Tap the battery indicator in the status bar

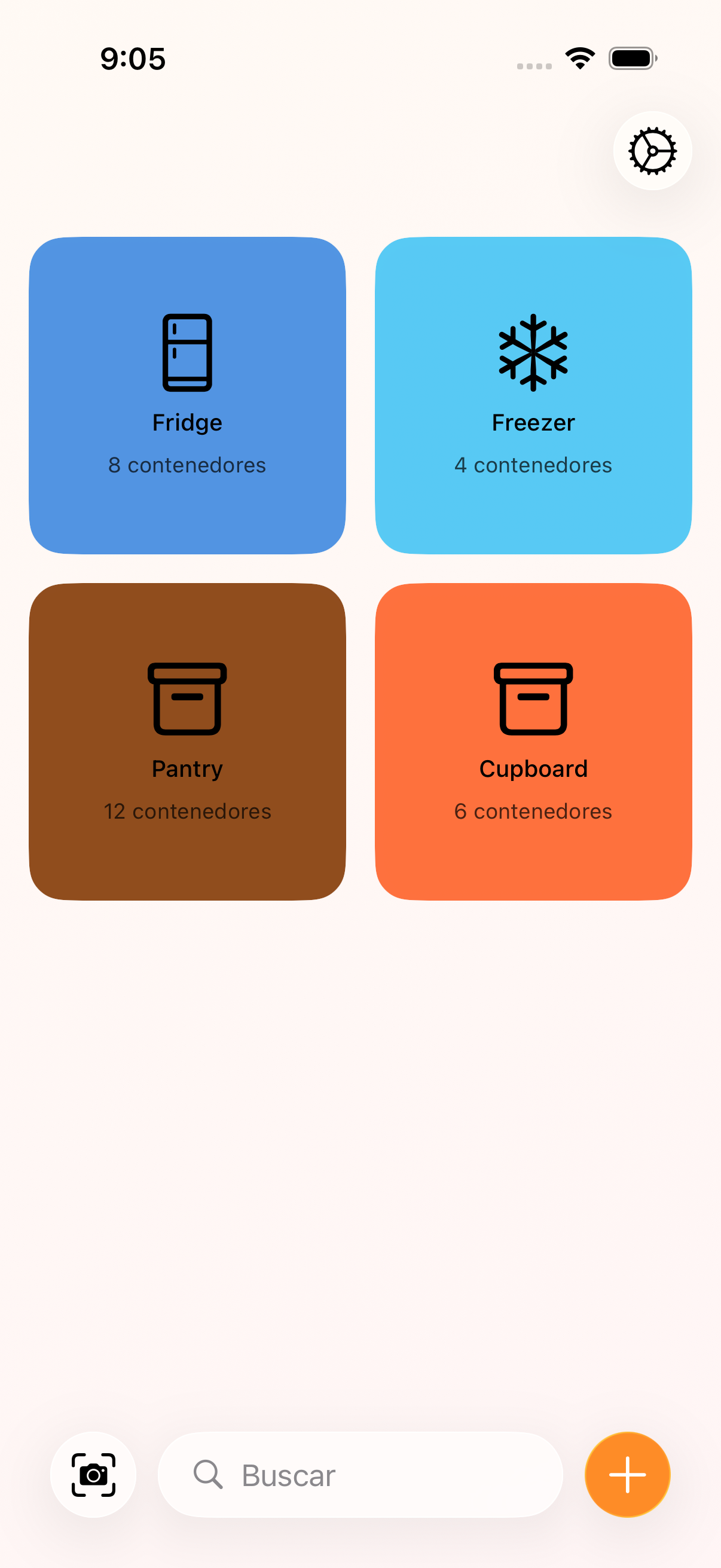click(633, 57)
